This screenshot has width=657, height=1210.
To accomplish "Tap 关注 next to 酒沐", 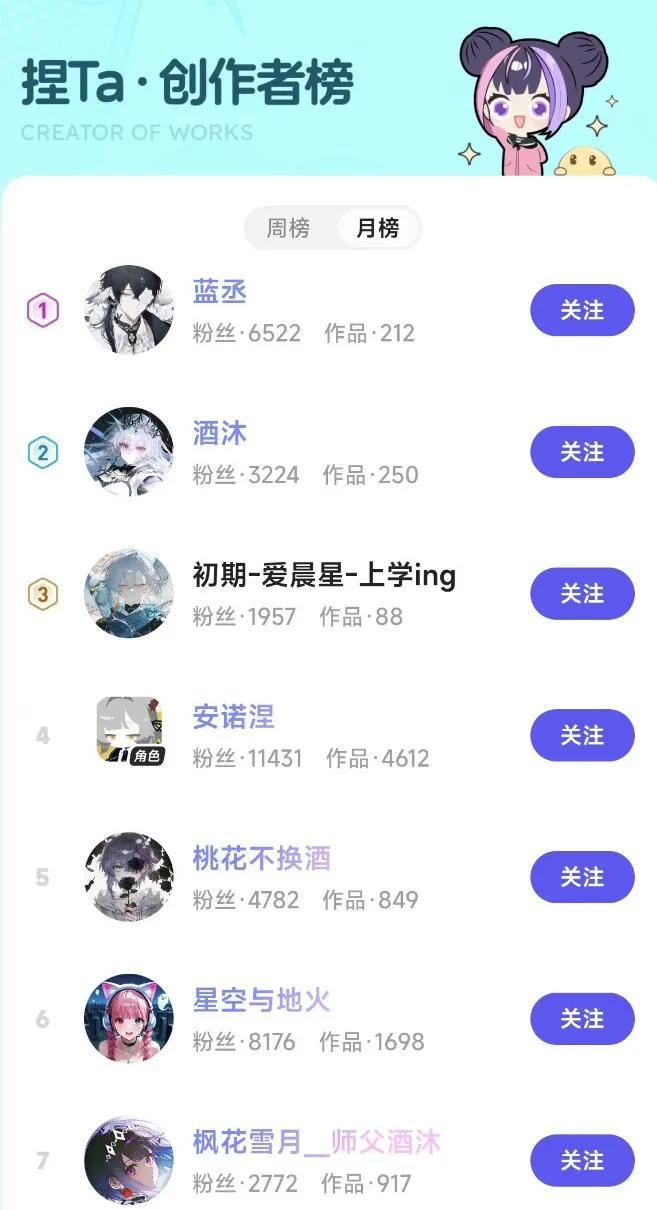I will [x=582, y=452].
